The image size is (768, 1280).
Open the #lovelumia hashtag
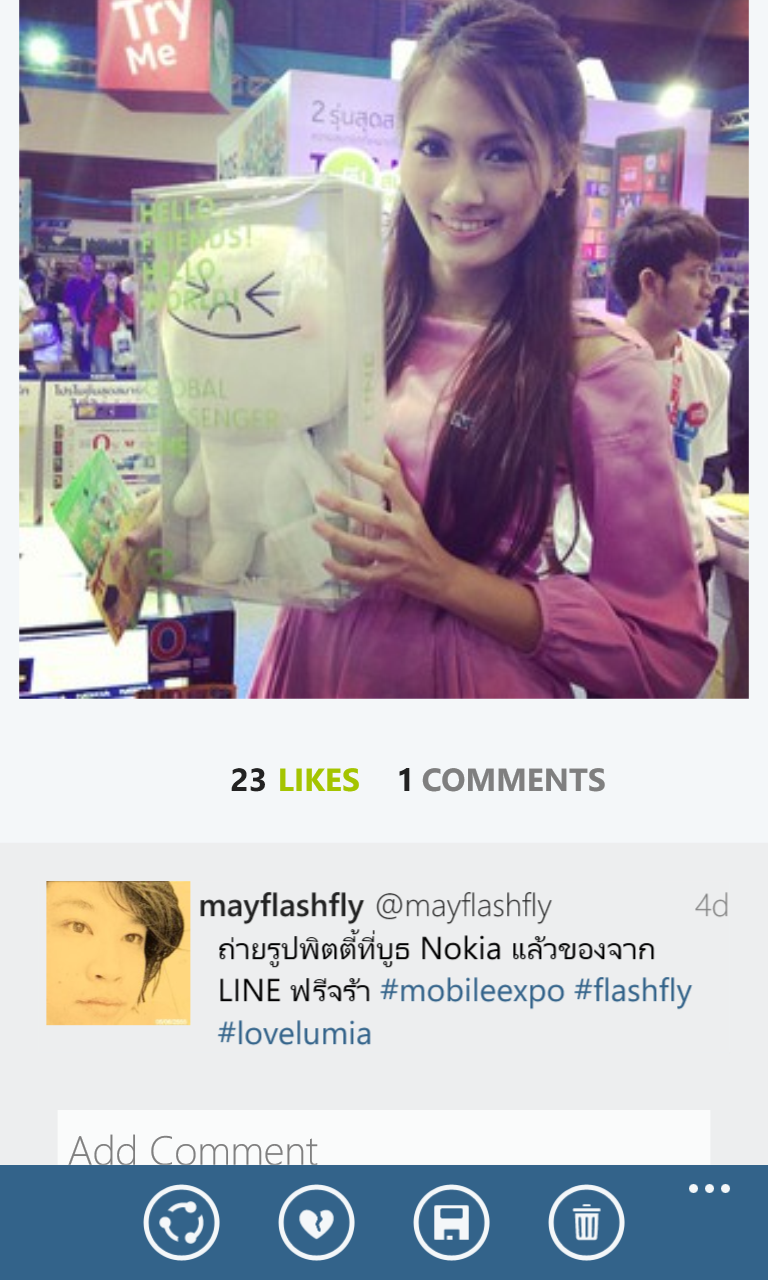pos(295,1033)
